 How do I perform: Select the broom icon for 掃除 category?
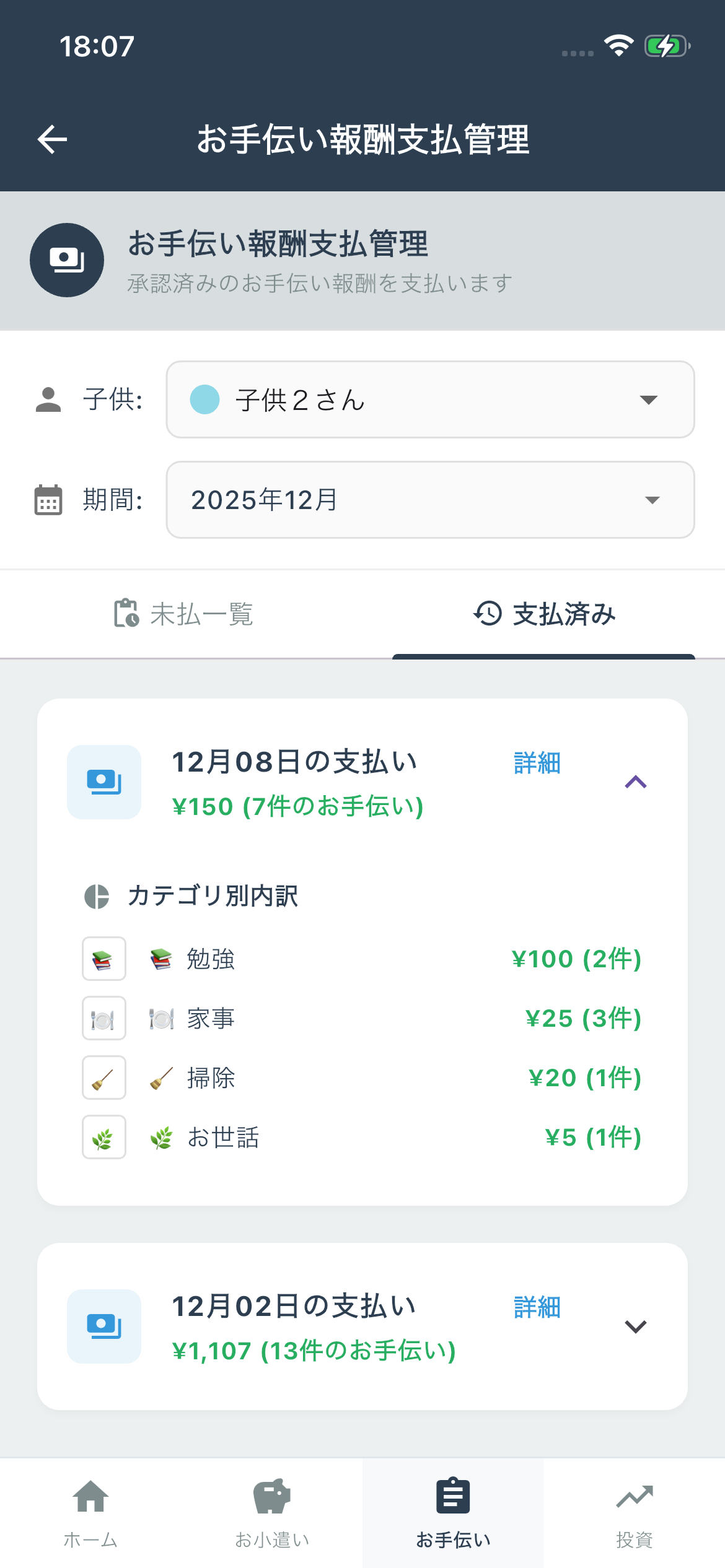point(103,1078)
